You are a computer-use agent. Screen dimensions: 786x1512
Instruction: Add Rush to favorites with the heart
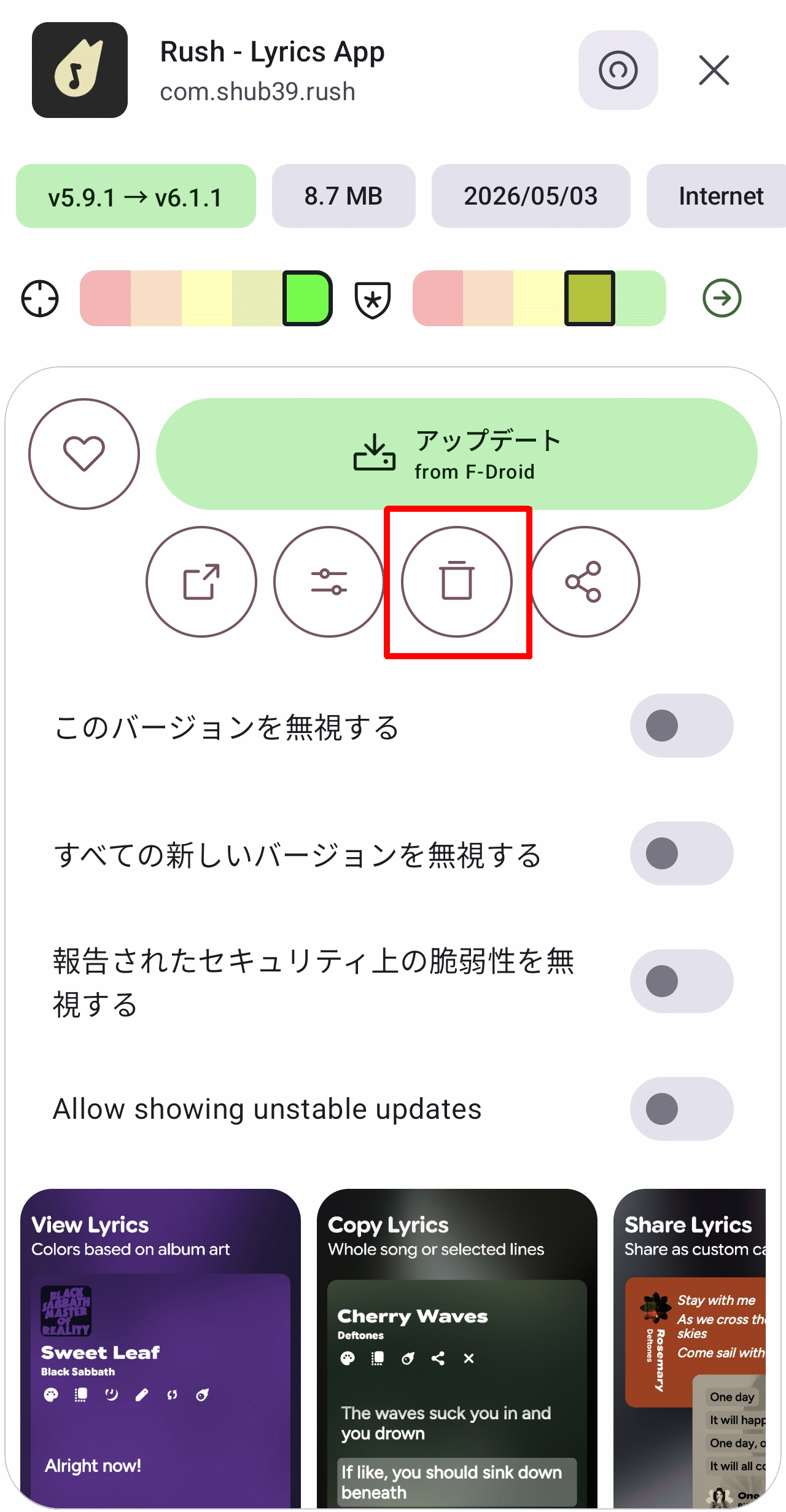tap(84, 454)
